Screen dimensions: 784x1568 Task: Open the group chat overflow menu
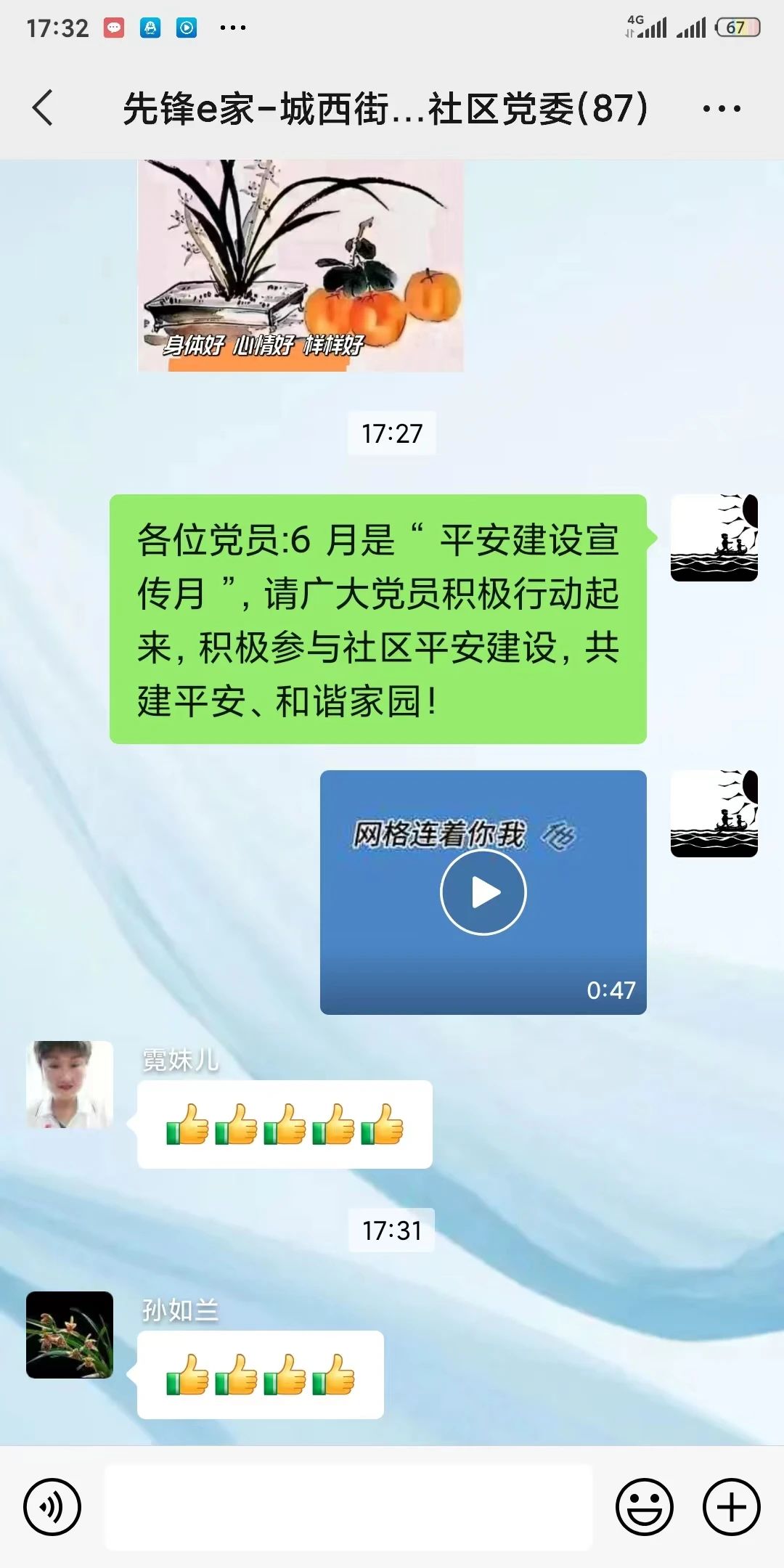click(721, 109)
